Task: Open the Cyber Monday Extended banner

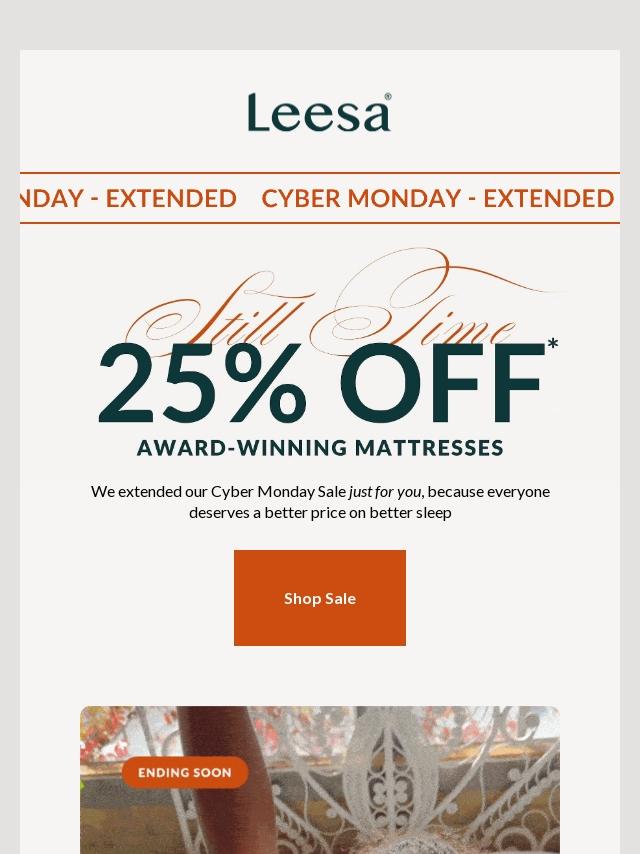Action: coord(320,198)
